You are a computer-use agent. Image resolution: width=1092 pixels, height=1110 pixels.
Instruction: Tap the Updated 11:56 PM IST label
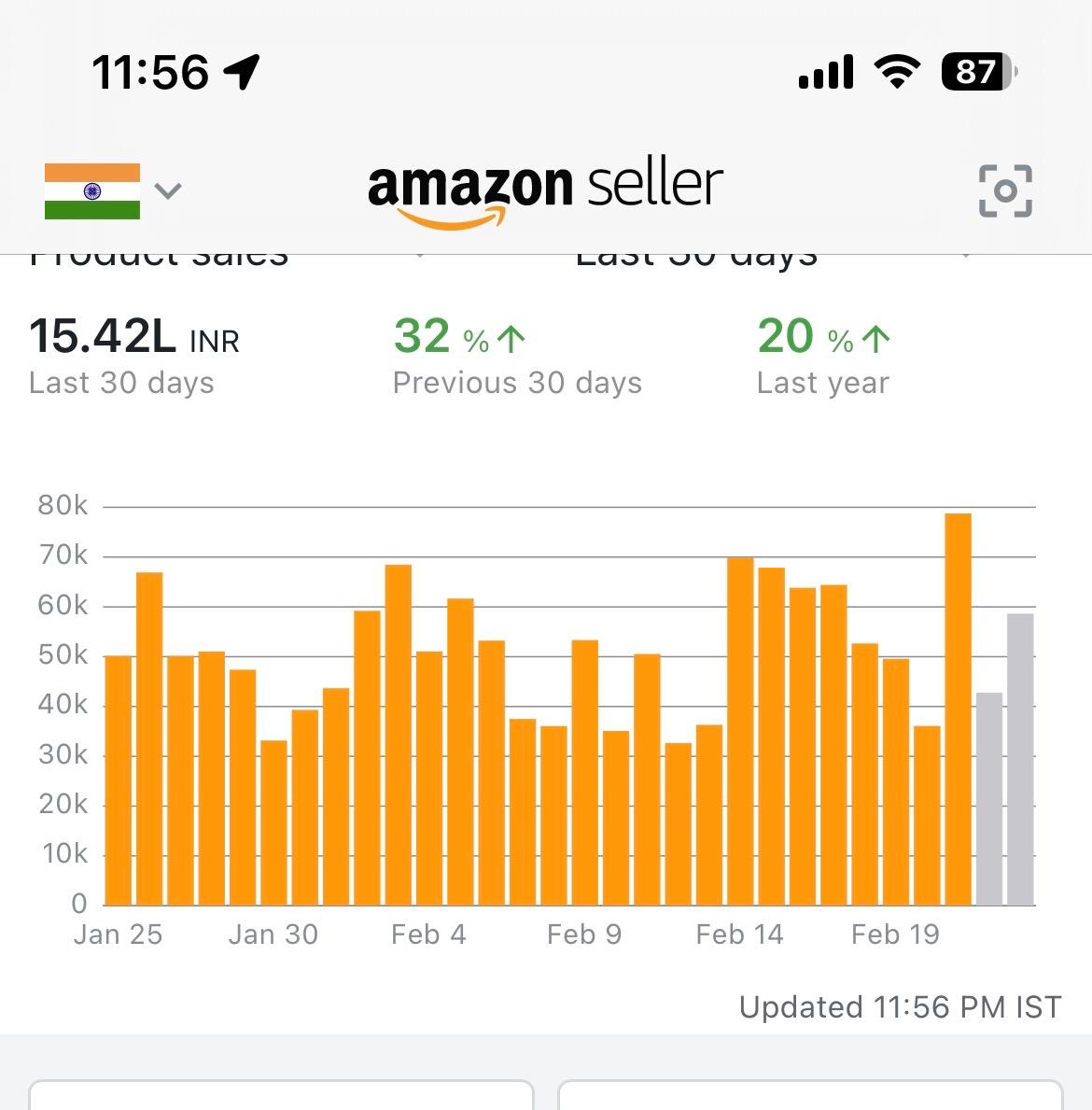(x=899, y=1007)
